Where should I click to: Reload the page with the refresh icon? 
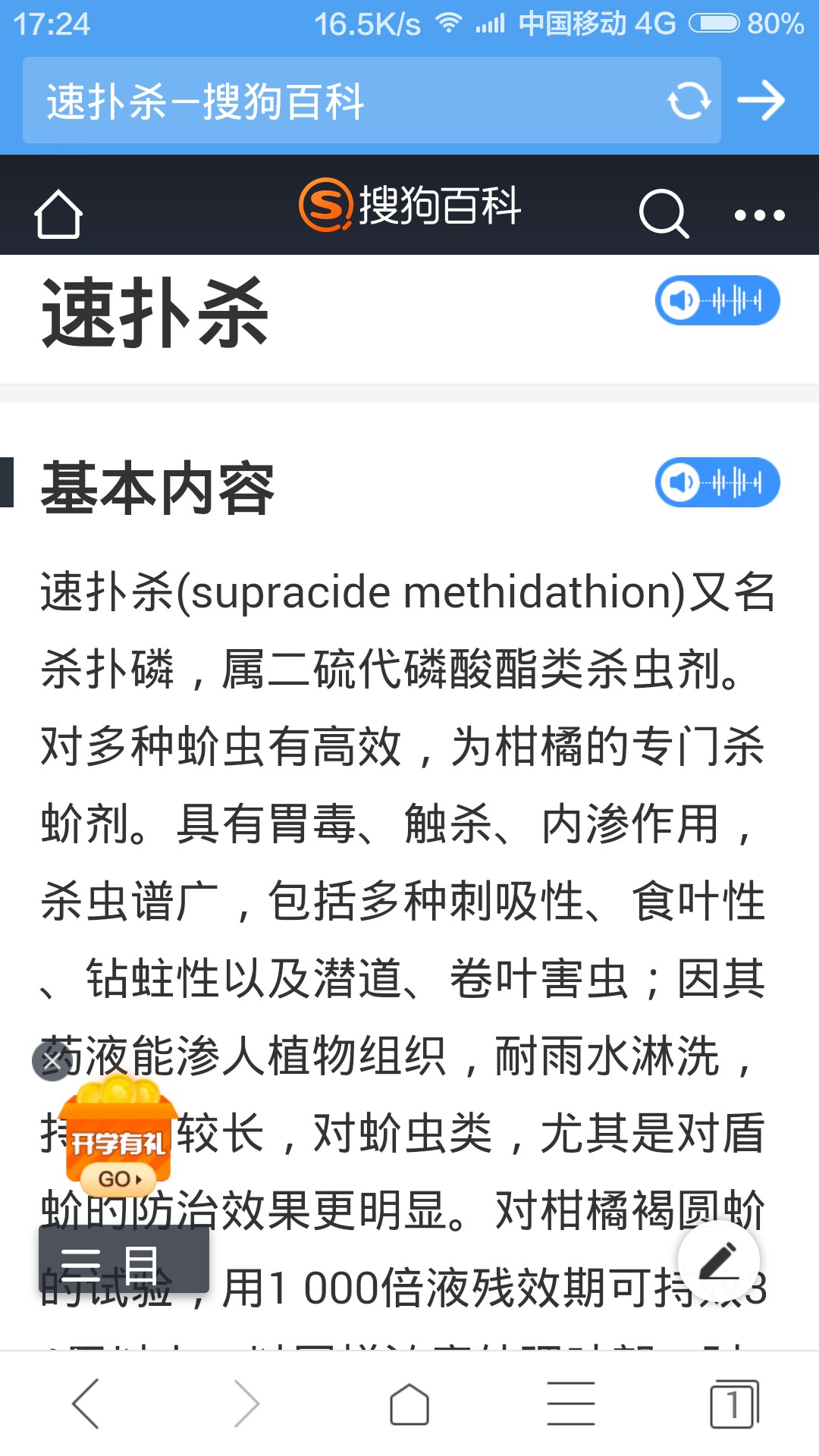[x=689, y=101]
